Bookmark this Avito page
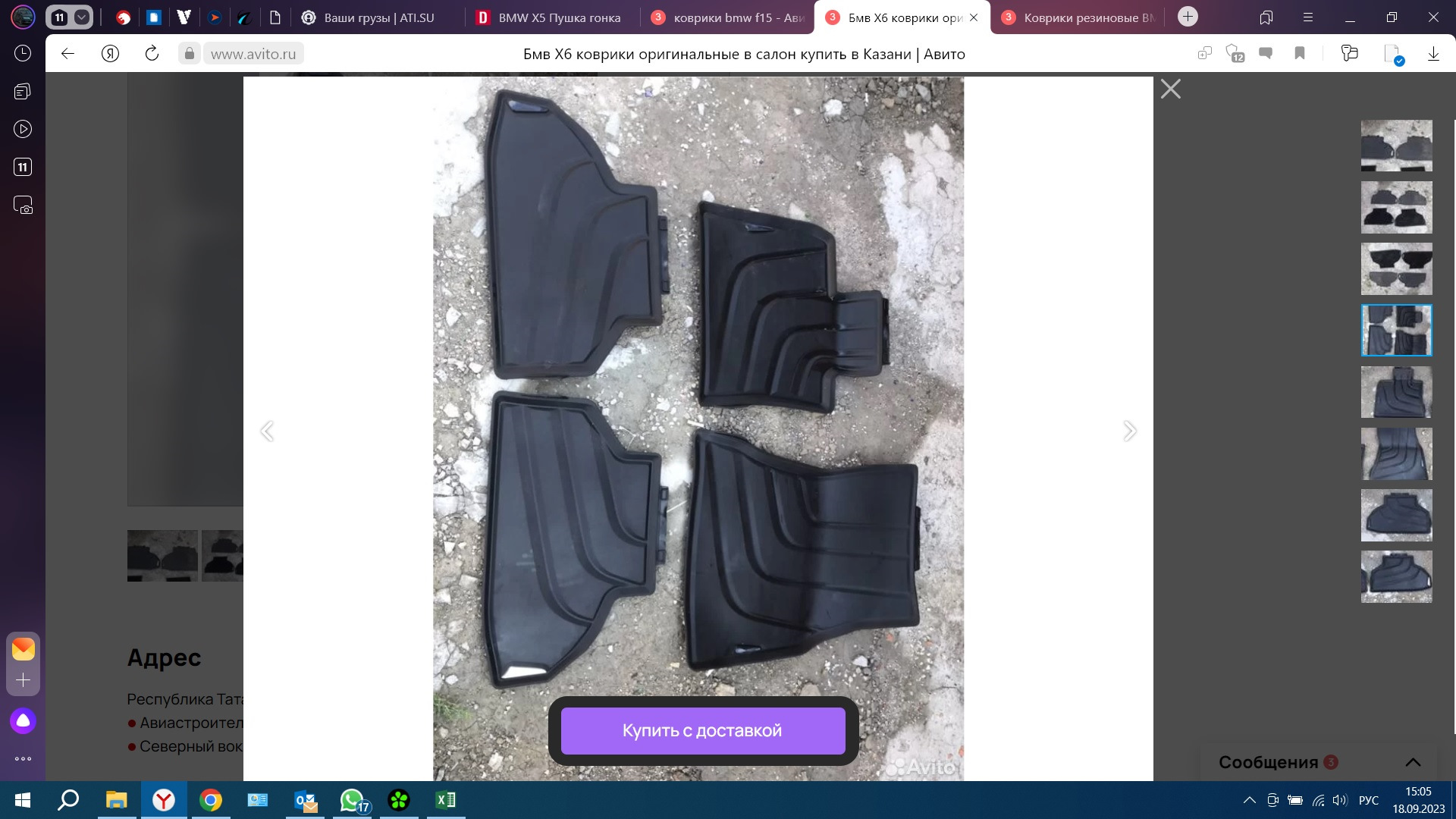The image size is (1456, 819). 1300,54
